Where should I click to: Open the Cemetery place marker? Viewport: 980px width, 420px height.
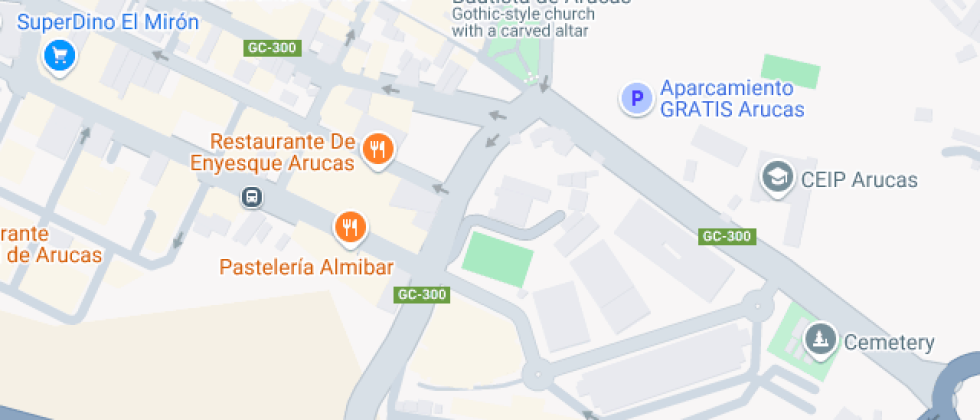(820, 340)
